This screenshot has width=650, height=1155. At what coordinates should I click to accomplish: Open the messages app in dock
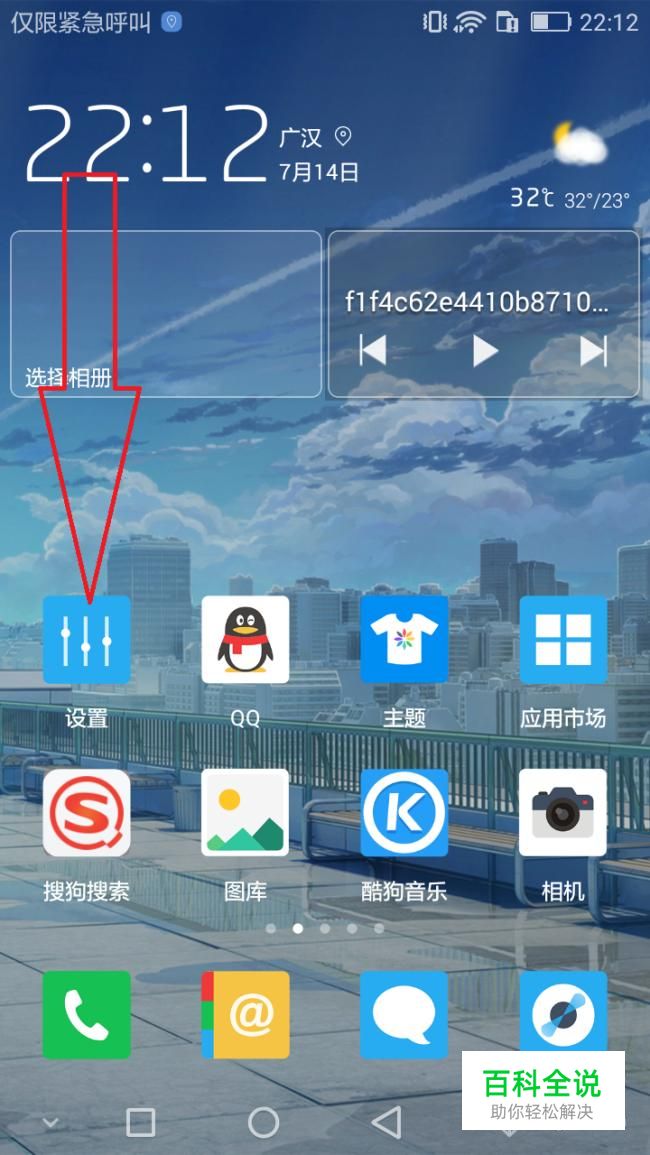(x=403, y=1014)
